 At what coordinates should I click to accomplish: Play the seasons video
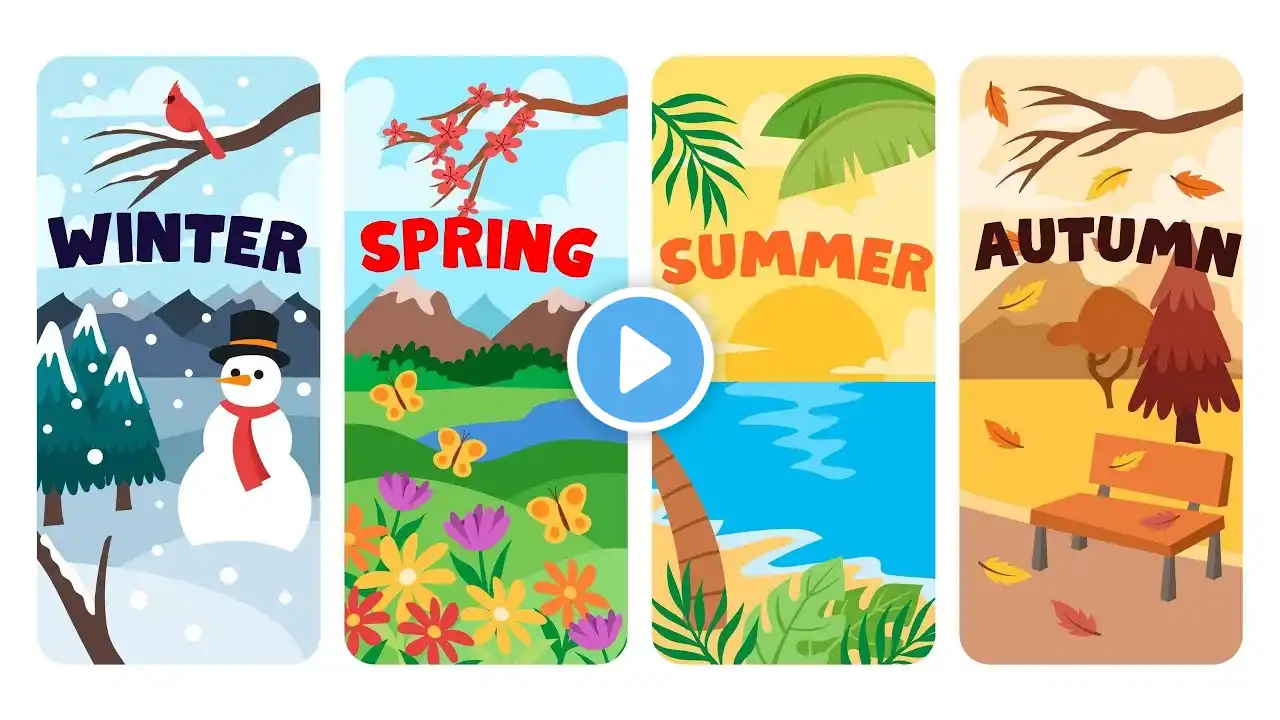tap(640, 359)
